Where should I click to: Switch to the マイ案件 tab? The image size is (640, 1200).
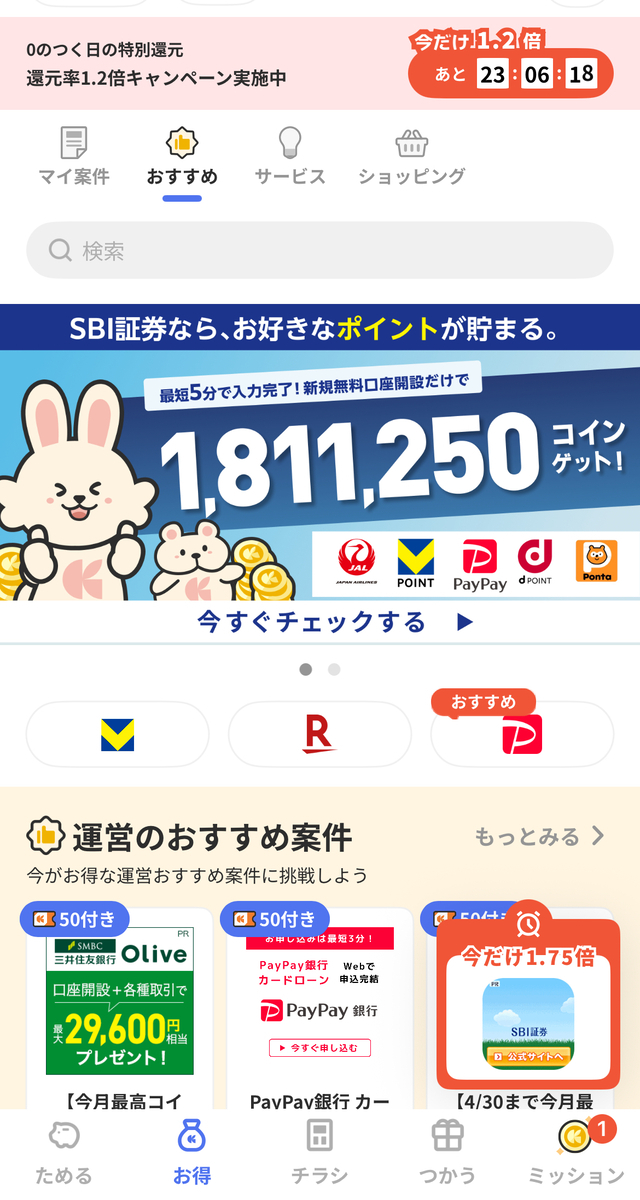tap(74, 158)
